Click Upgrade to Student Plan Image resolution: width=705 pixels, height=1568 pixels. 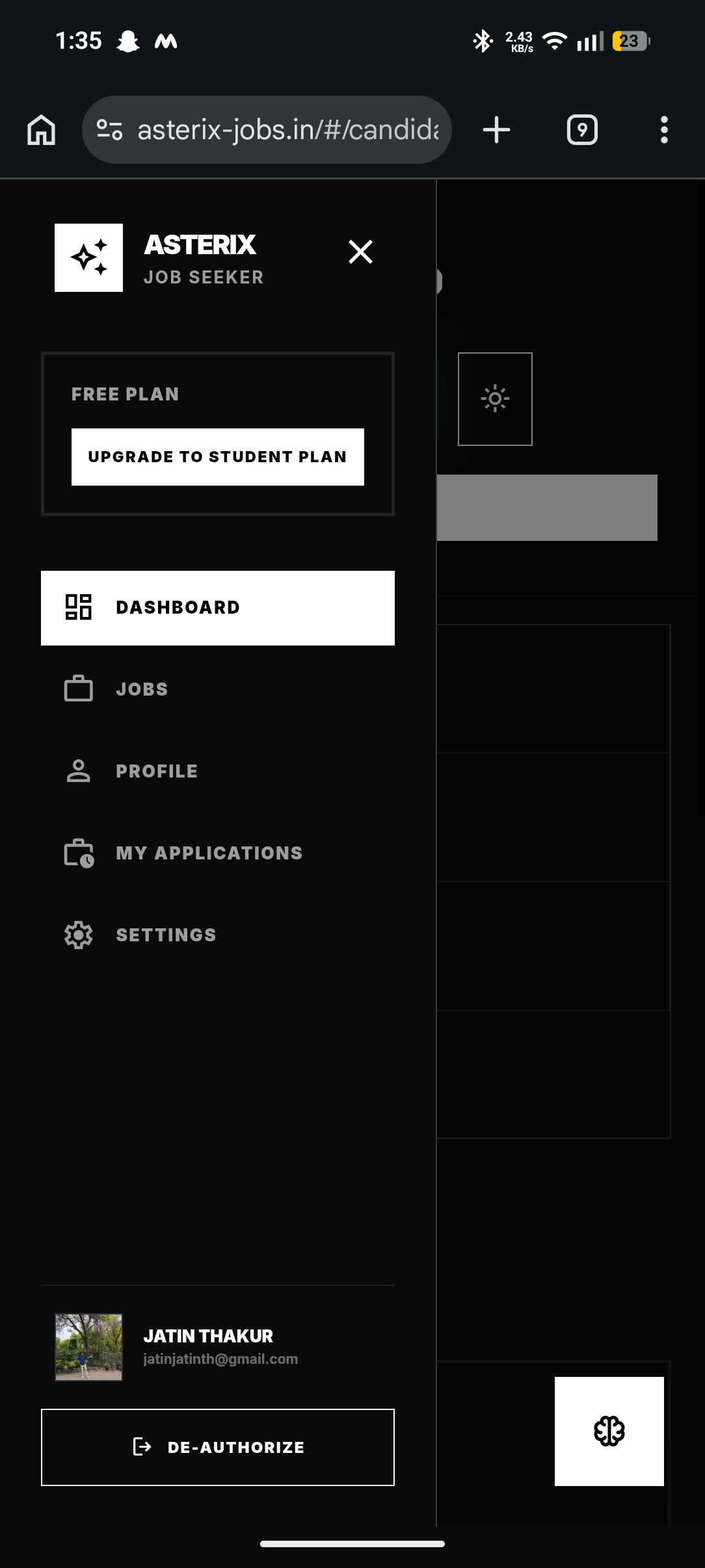(x=218, y=456)
